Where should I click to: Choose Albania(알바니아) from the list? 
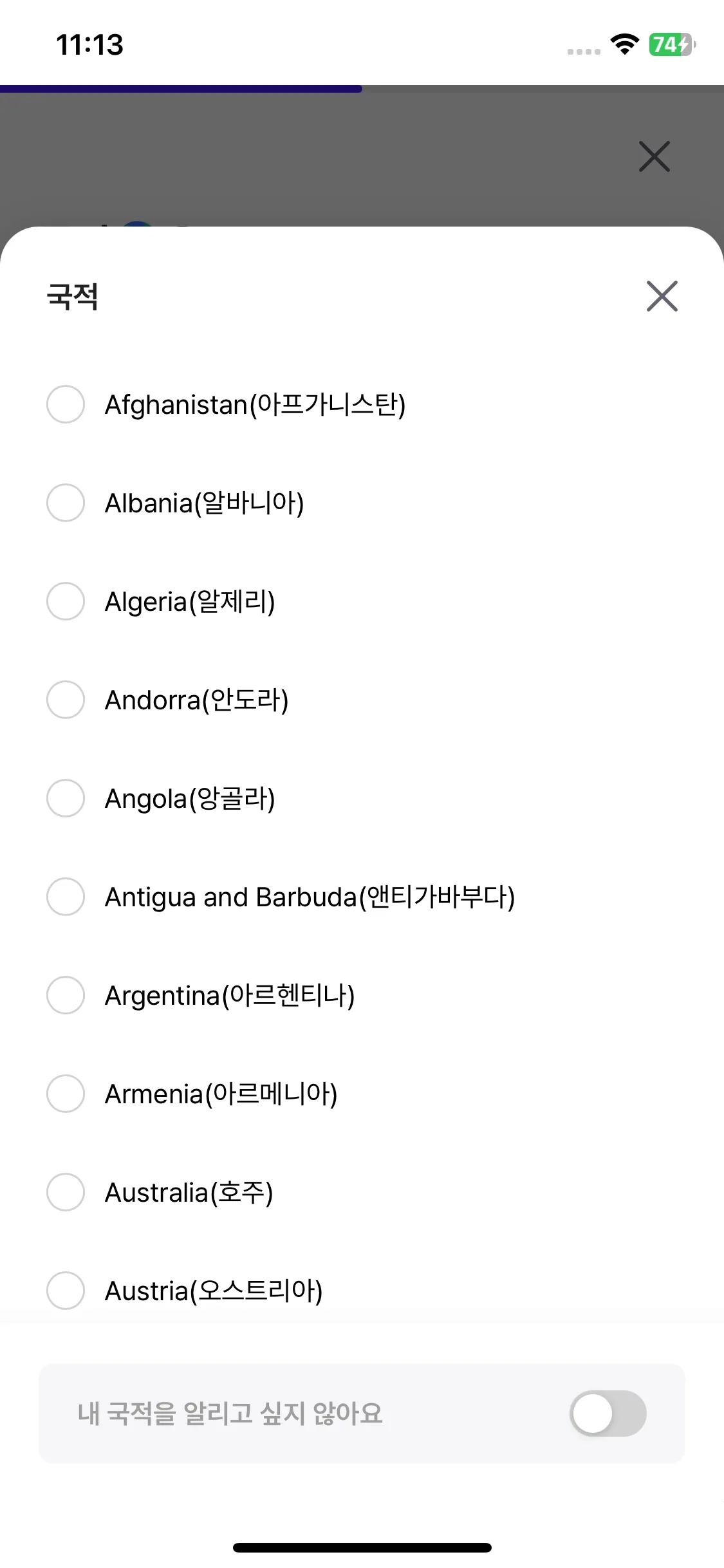point(66,503)
